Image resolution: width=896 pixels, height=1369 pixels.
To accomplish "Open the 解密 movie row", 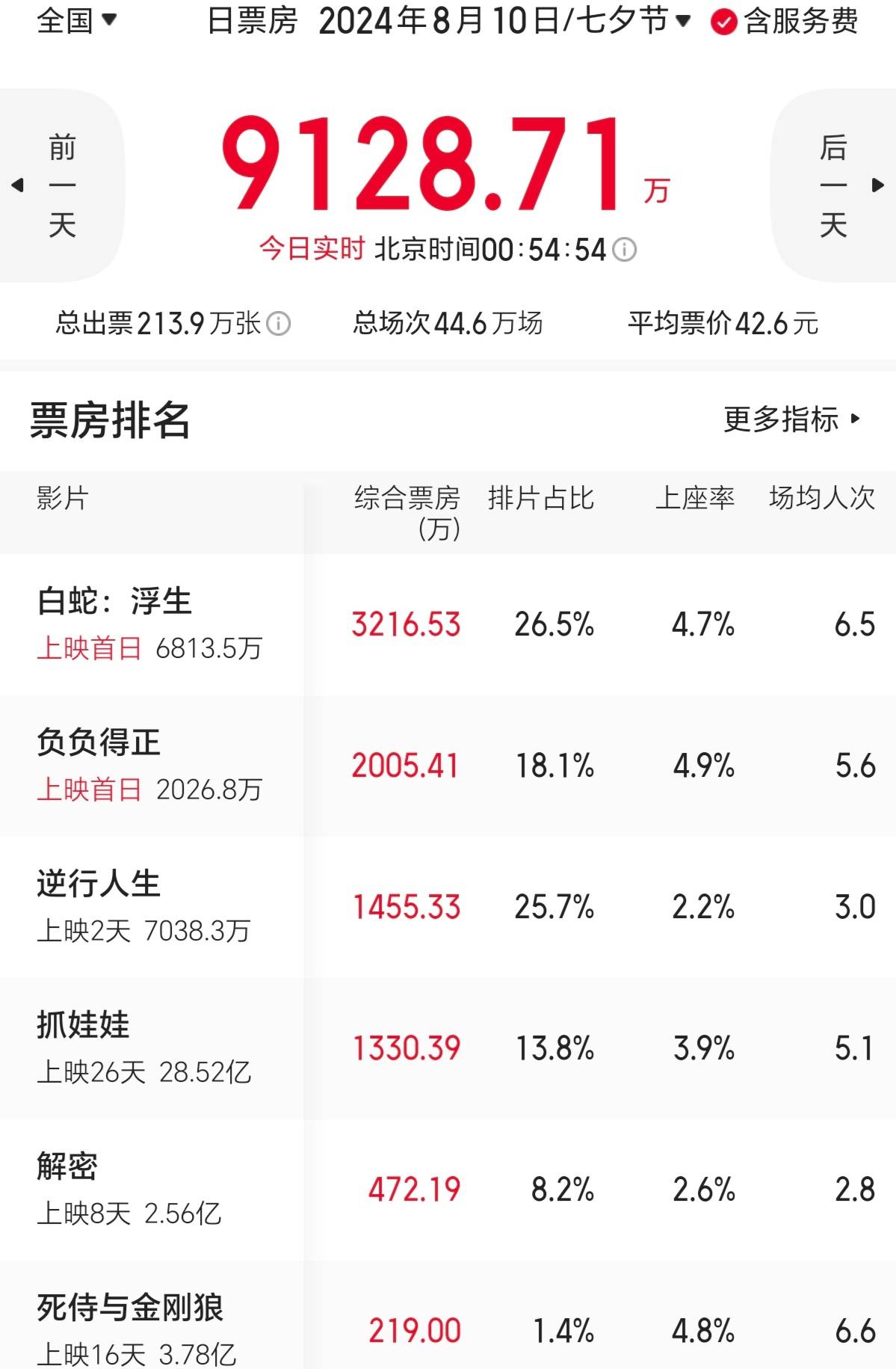I will click(67, 1166).
